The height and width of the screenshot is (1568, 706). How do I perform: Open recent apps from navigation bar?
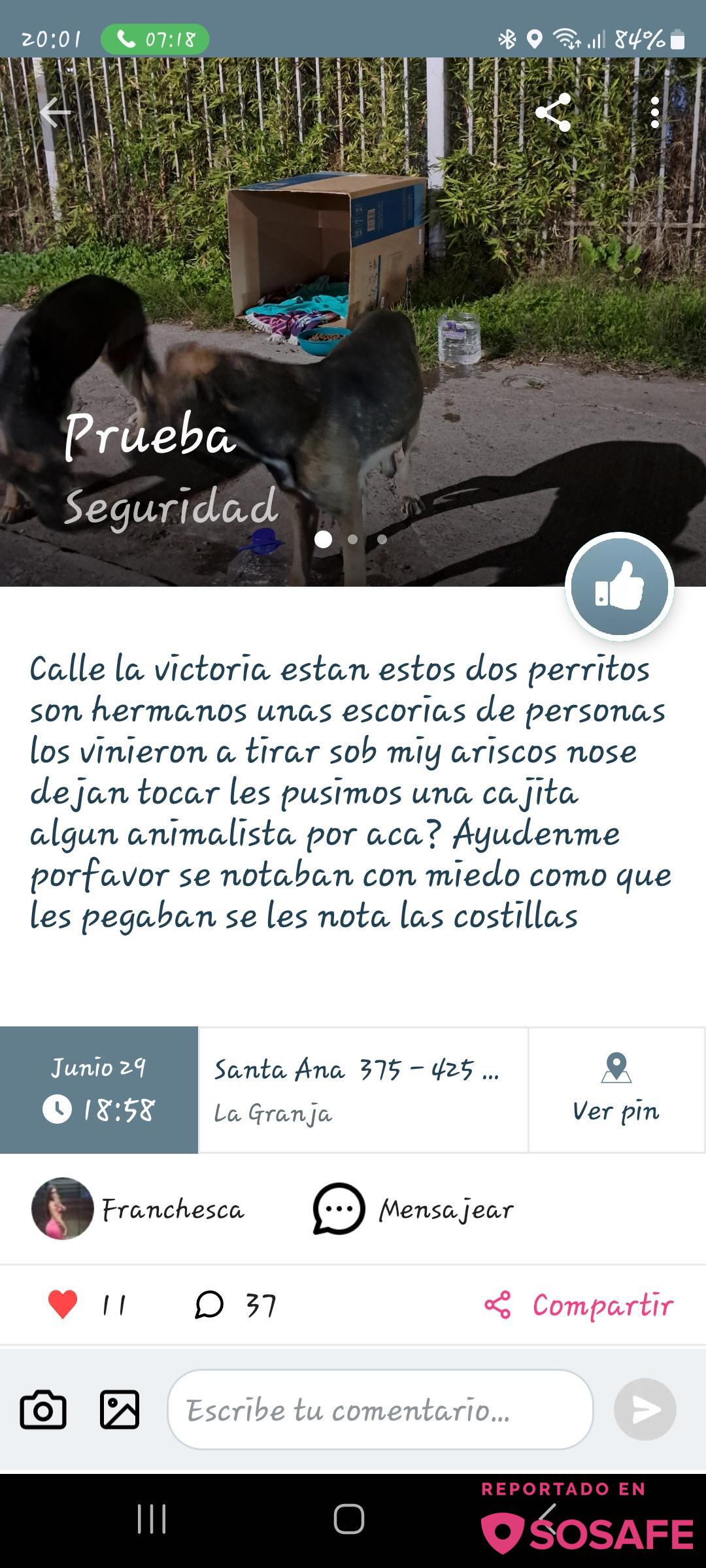(x=152, y=1518)
